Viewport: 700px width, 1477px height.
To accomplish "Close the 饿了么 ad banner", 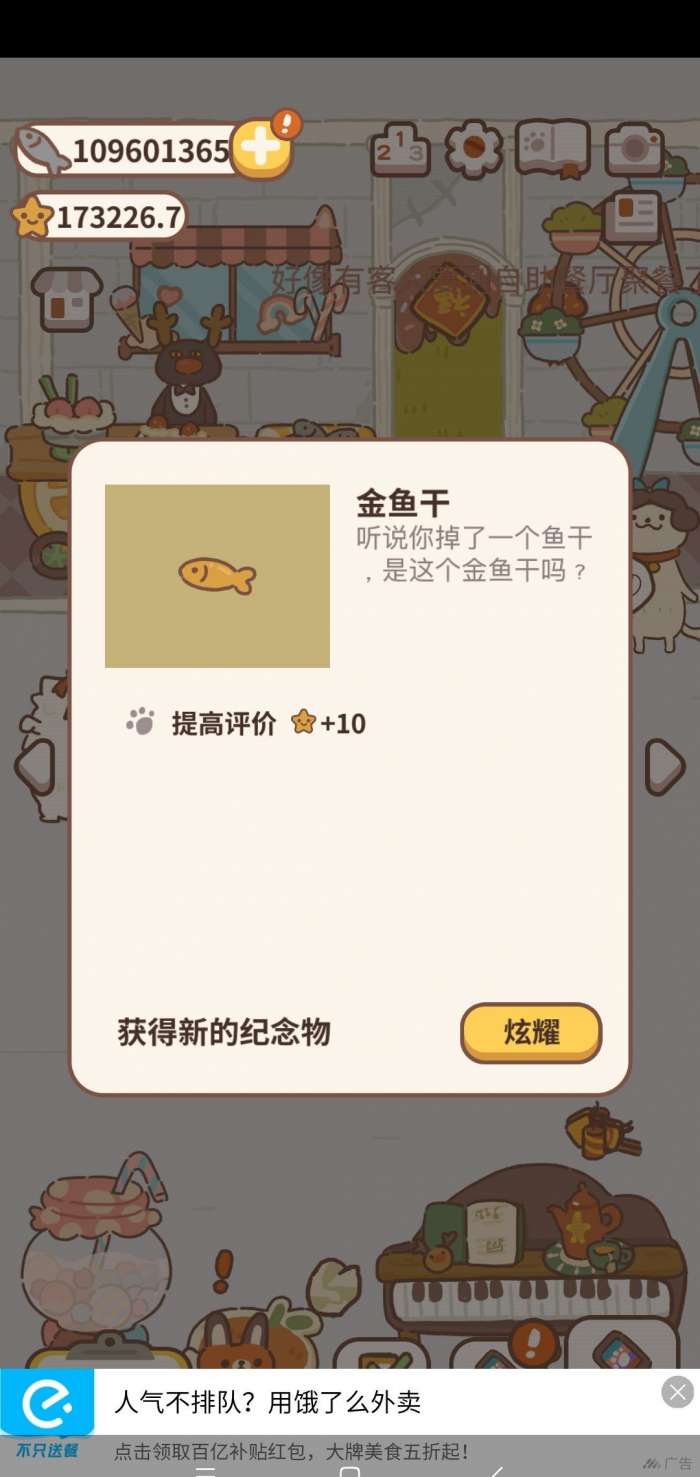I will pyautogui.click(x=678, y=1391).
